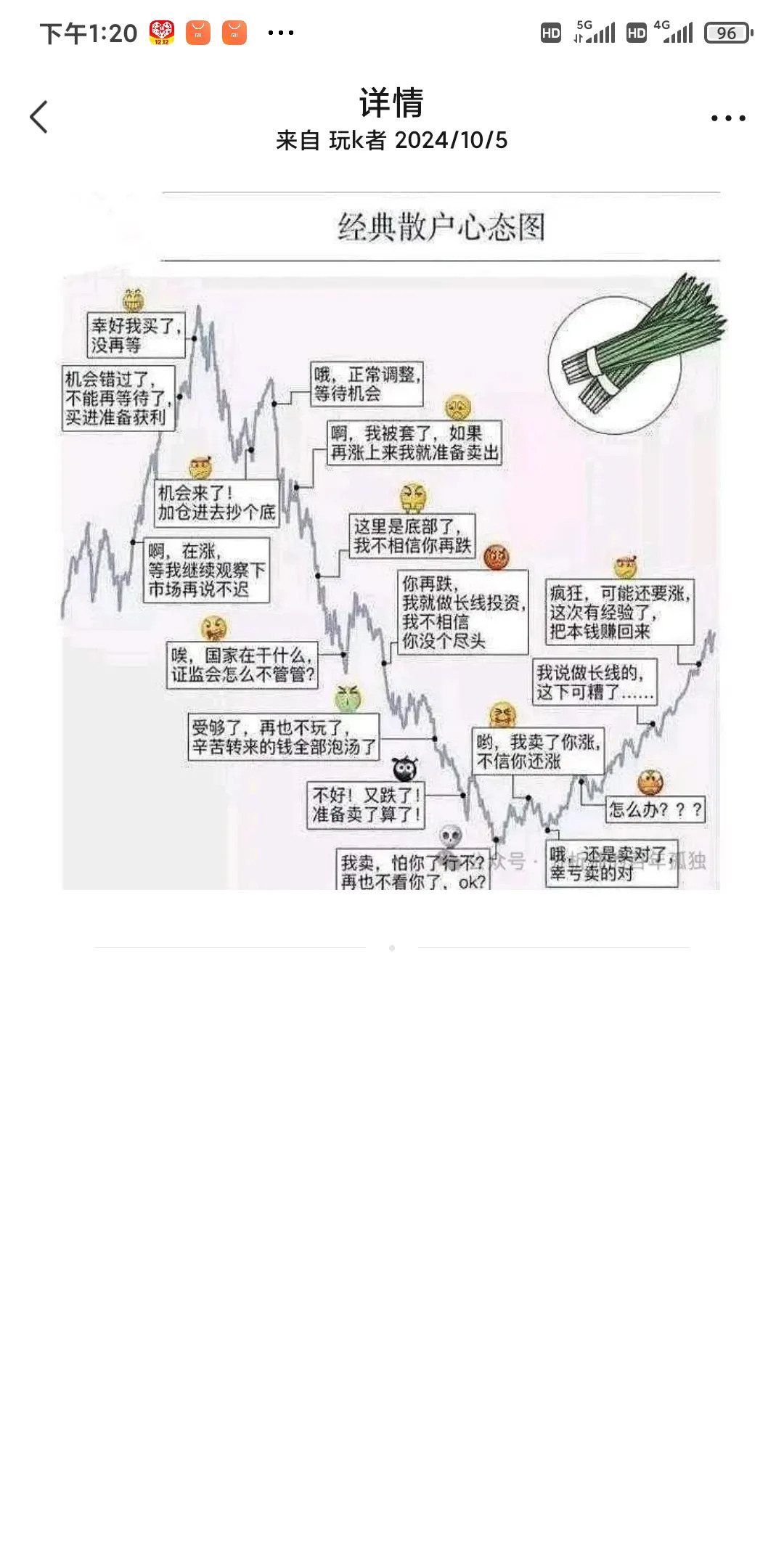
Task: Tap the yellow frowning emoji above 这里是底部了
Action: tap(412, 497)
